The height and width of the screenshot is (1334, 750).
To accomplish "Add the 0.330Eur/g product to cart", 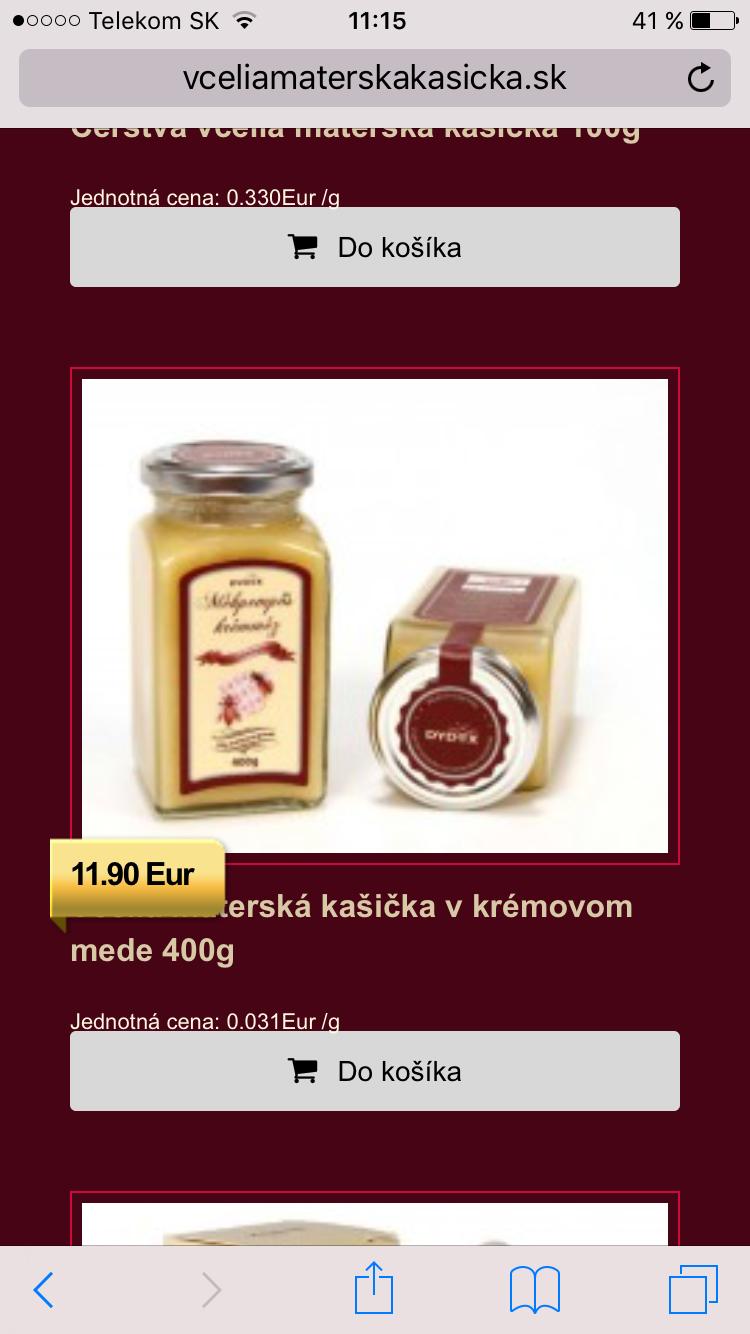I will [x=374, y=247].
